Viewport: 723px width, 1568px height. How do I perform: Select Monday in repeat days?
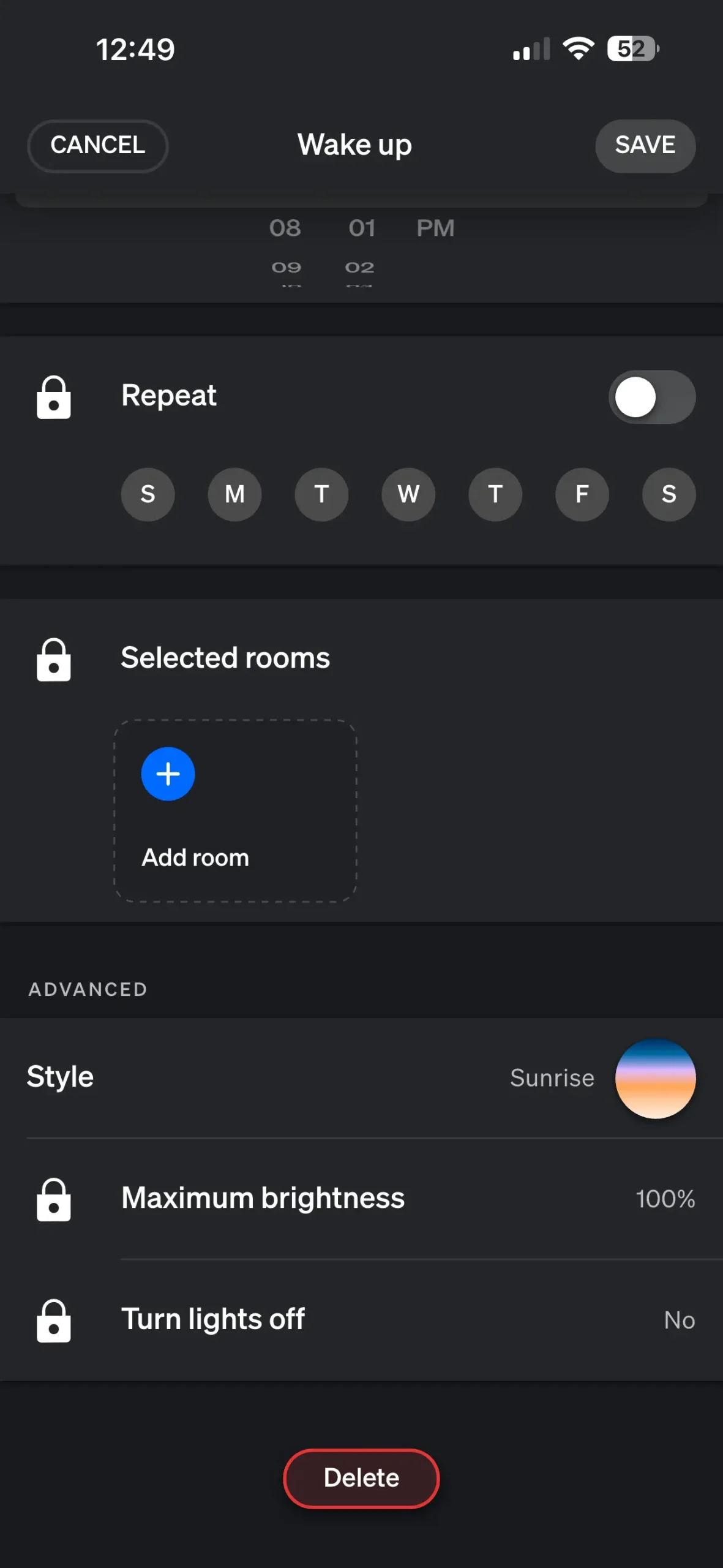tap(234, 494)
